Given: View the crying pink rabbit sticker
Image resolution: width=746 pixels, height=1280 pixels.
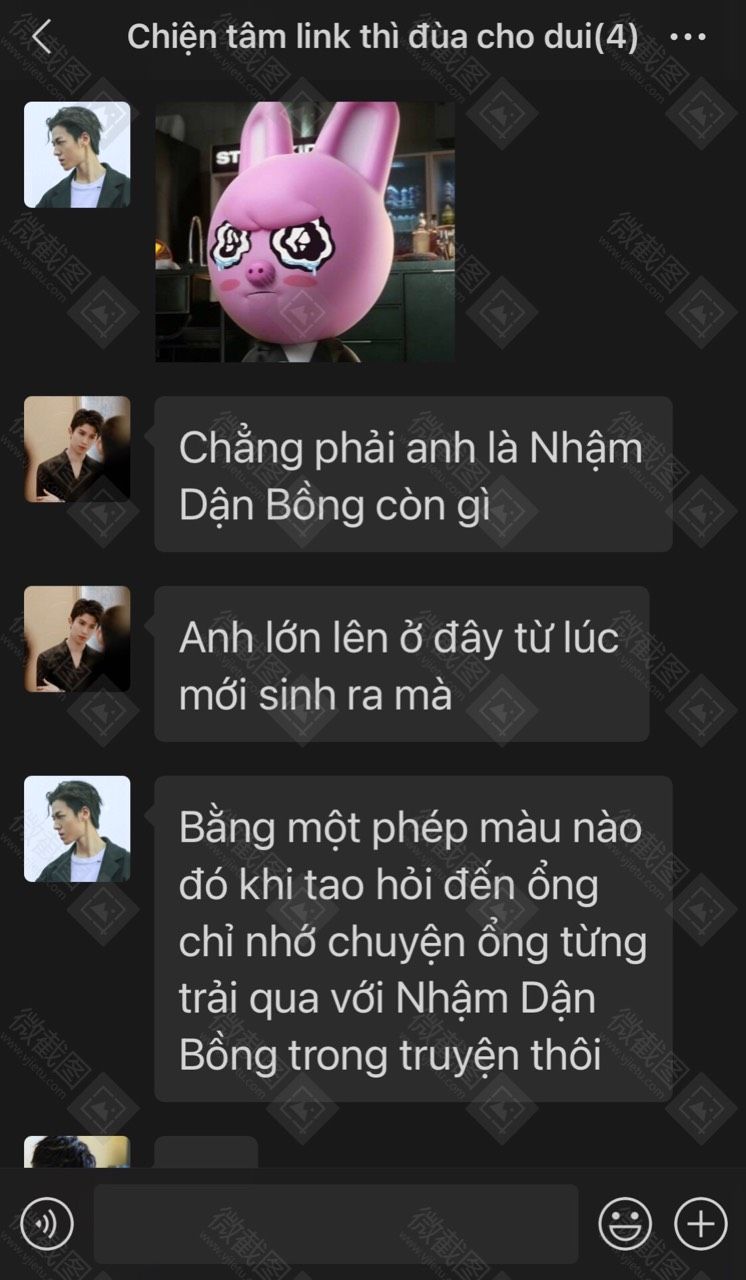Looking at the screenshot, I should (x=305, y=231).
